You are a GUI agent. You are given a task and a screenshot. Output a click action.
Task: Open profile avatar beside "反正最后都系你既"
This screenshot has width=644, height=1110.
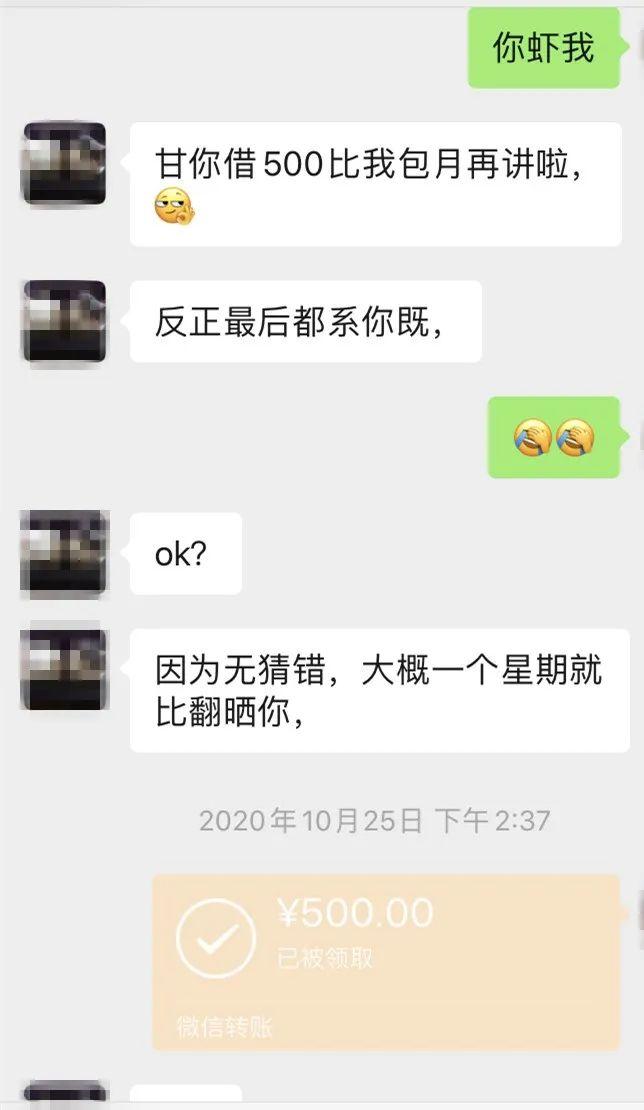pos(64,321)
